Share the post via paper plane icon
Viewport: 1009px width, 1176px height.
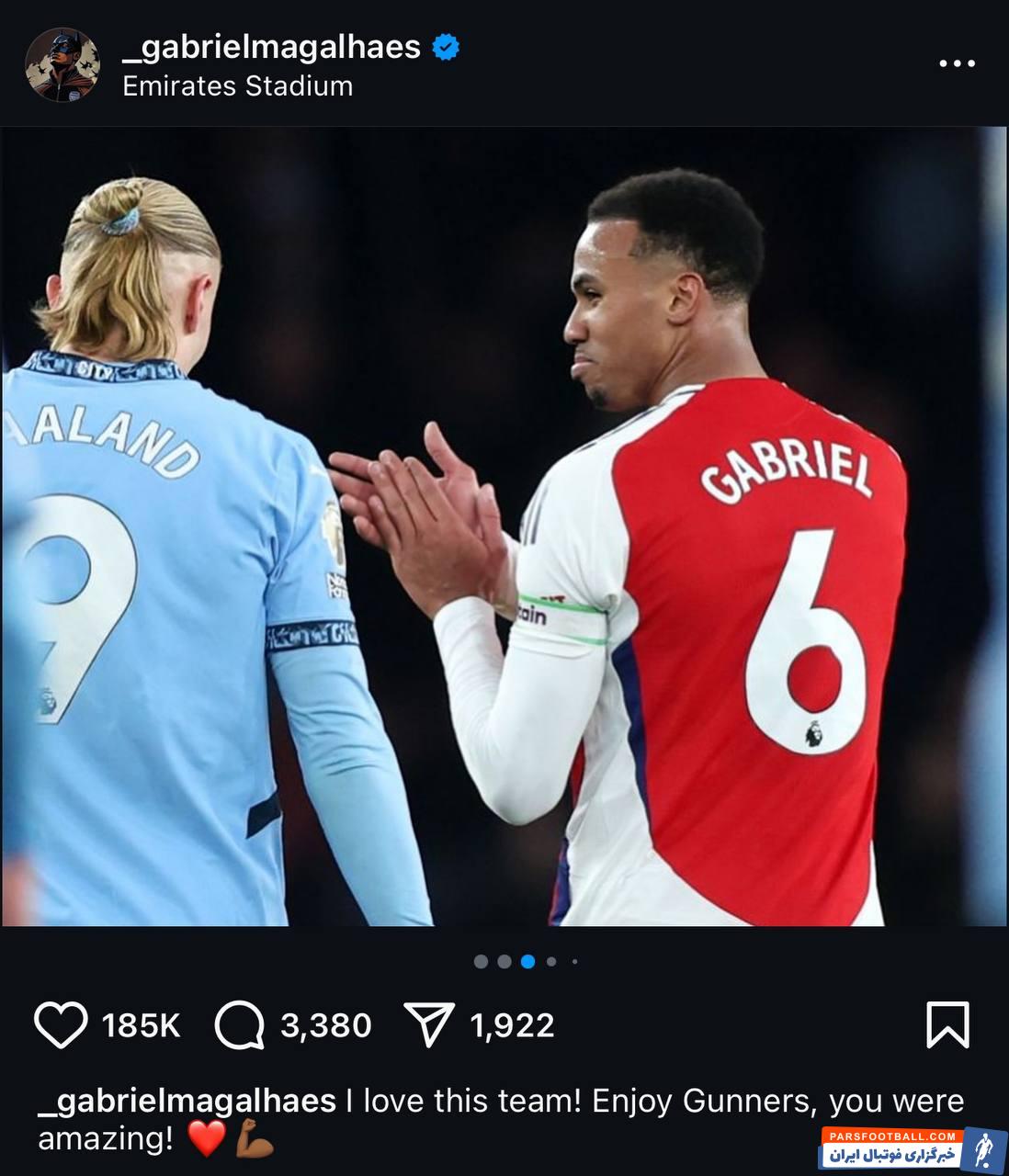429,1024
